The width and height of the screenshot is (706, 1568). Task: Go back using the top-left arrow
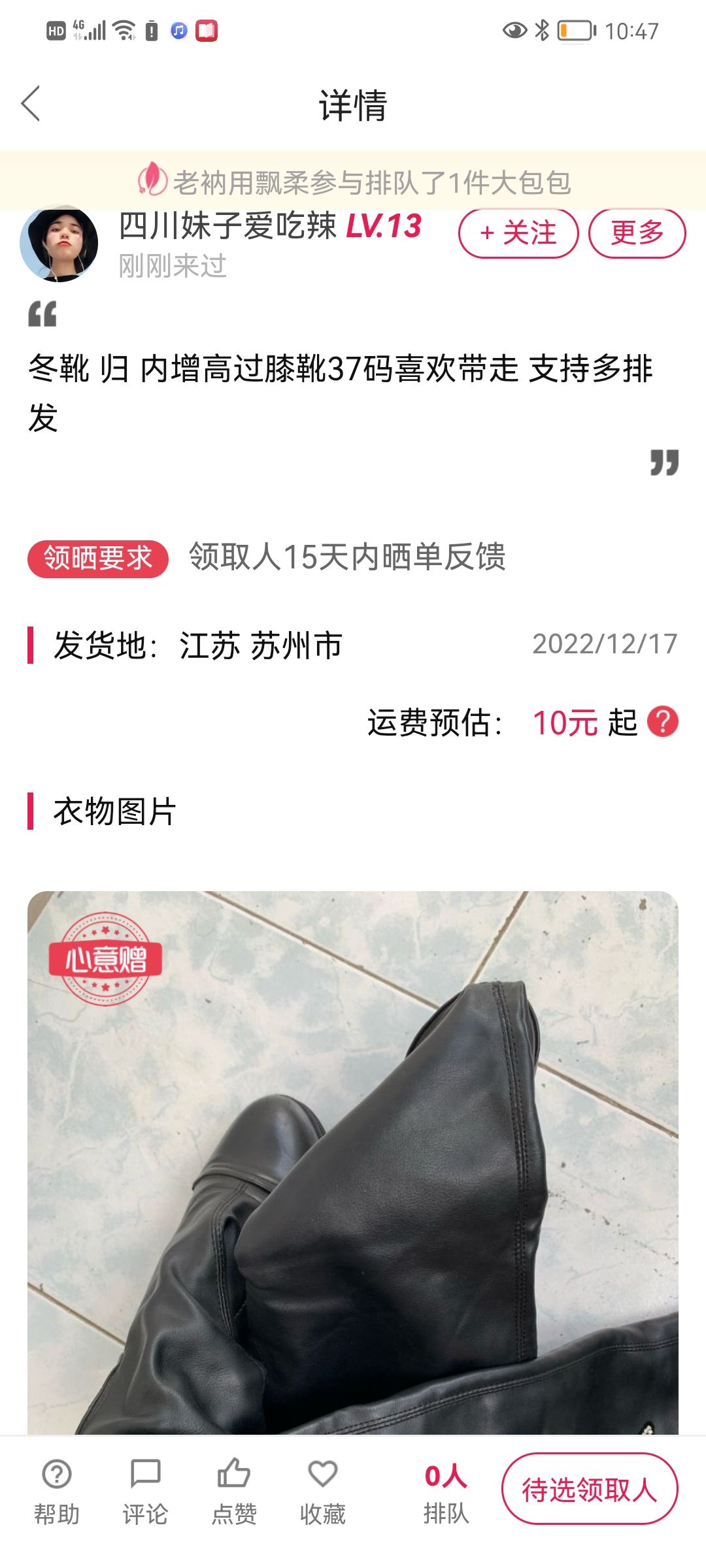pyautogui.click(x=31, y=104)
